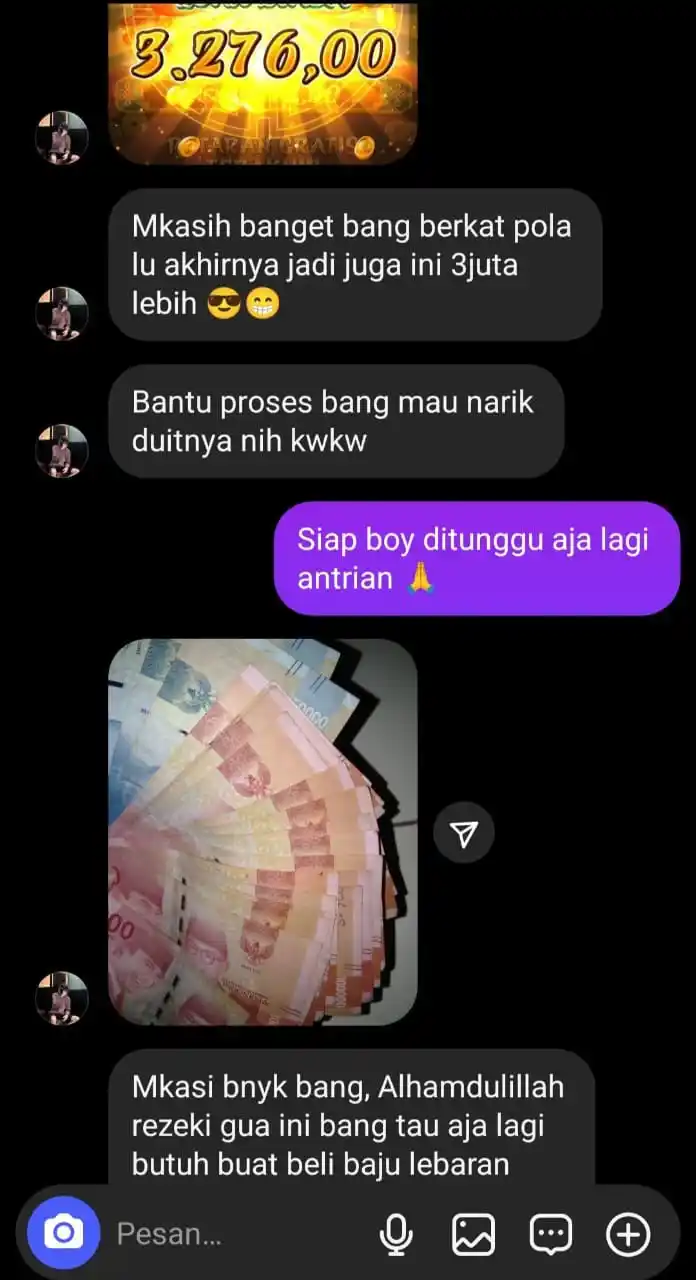Open the sticker and GIF picker
The image size is (696, 1280).
pyautogui.click(x=551, y=1235)
